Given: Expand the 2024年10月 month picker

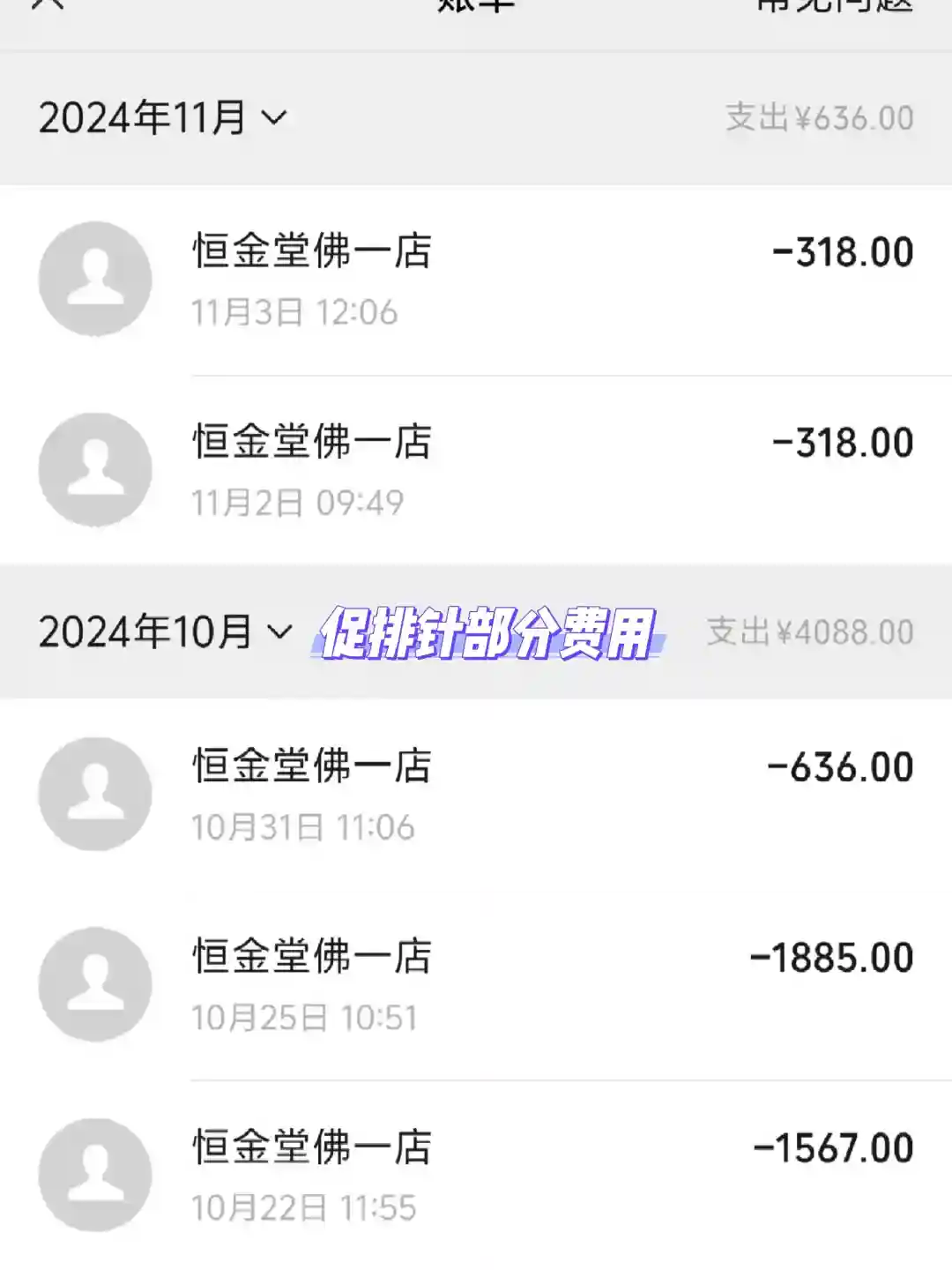Looking at the screenshot, I should [166, 632].
